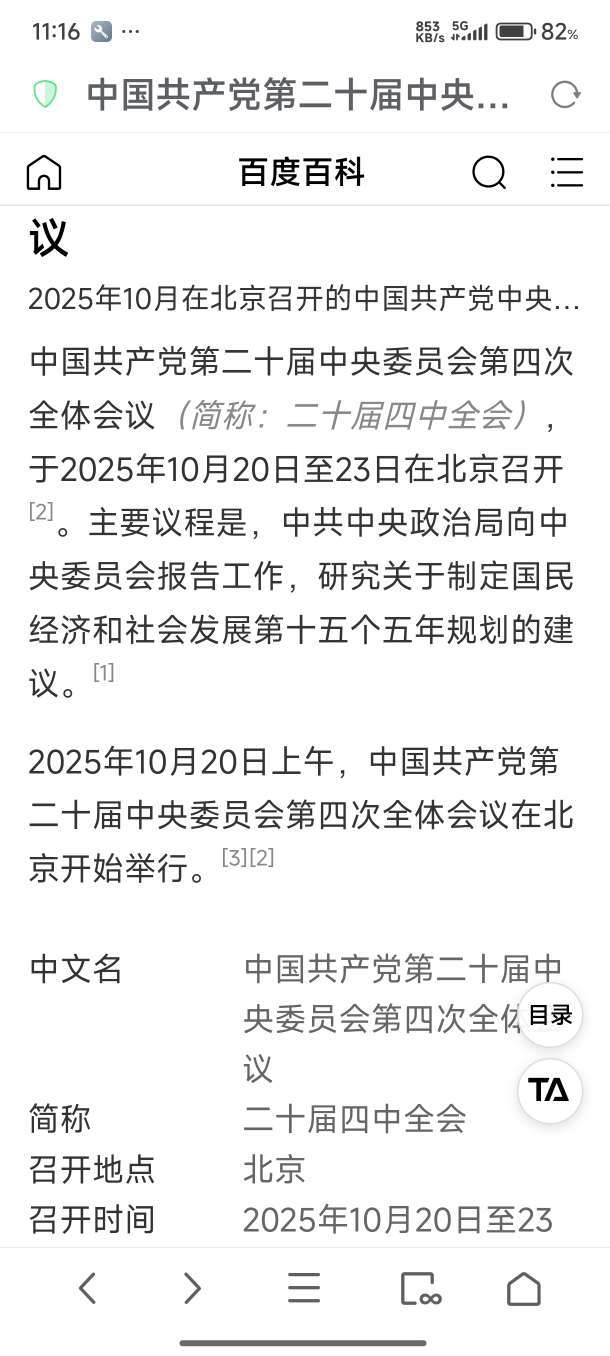Open citation [1] after 建议
The image size is (610, 1356).
click(104, 673)
